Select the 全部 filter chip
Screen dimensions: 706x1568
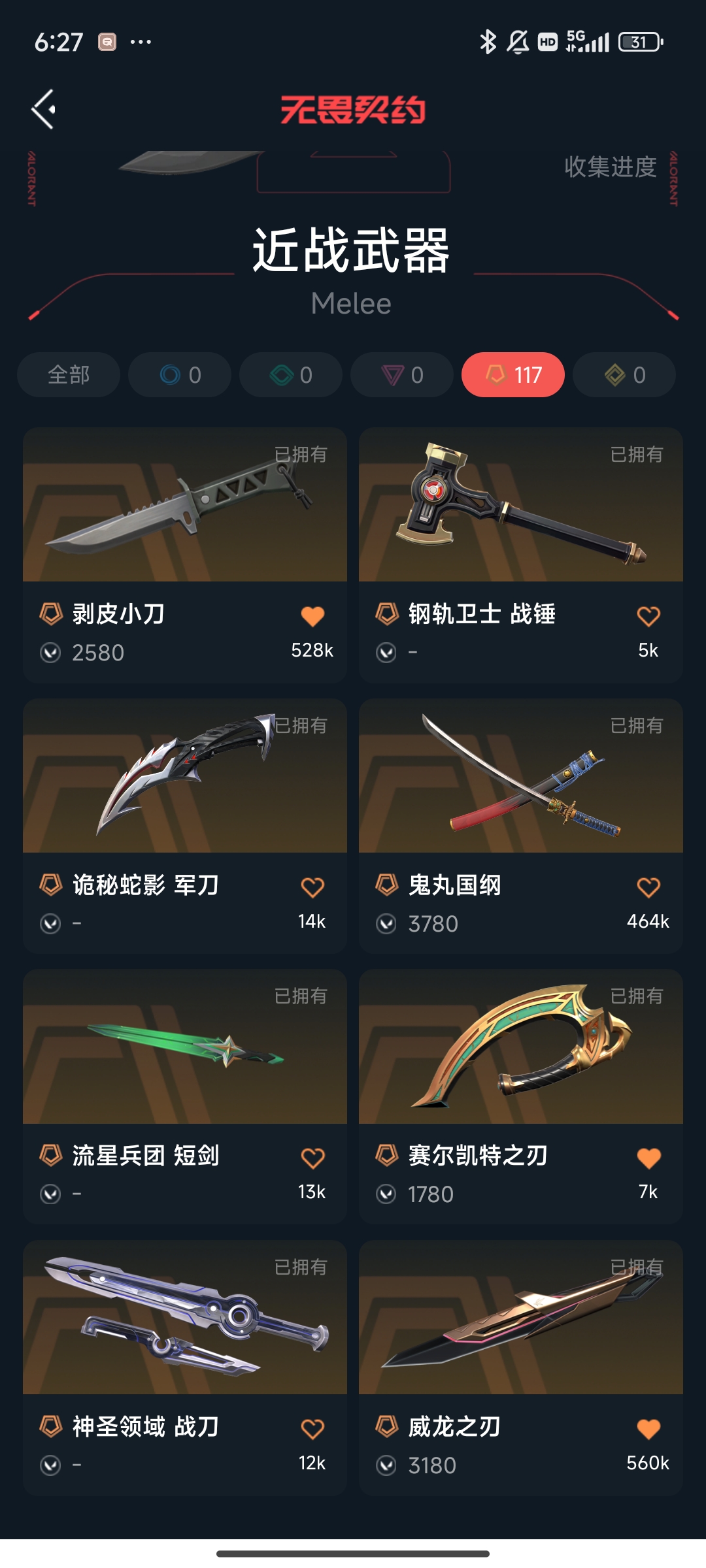(69, 375)
